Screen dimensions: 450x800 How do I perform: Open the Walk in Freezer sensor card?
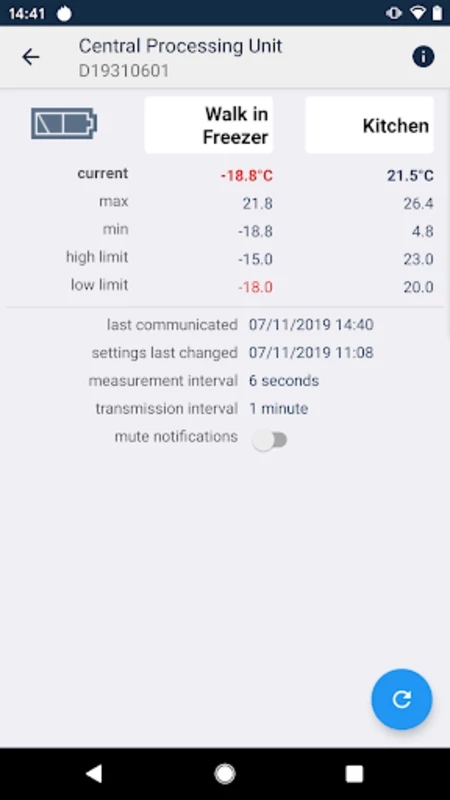pos(209,125)
